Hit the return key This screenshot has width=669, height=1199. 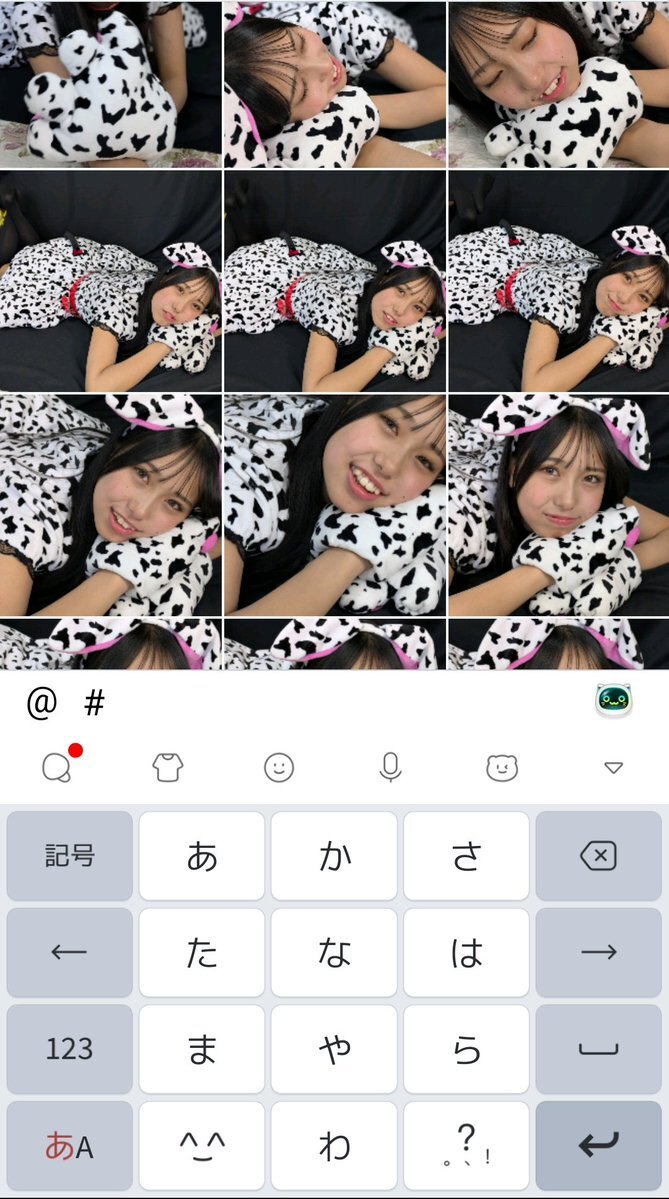598,1146
